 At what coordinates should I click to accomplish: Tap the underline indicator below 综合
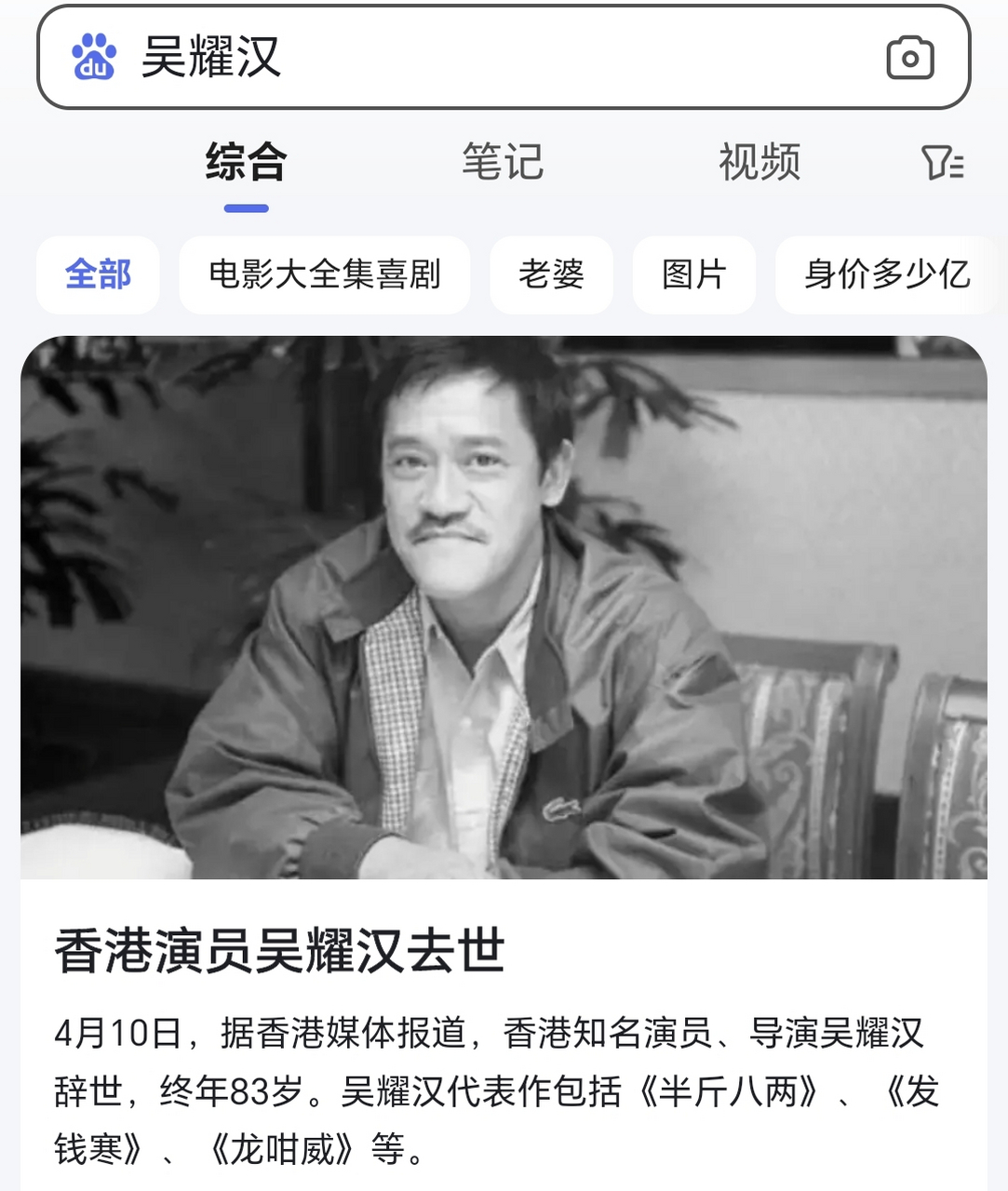tap(244, 210)
